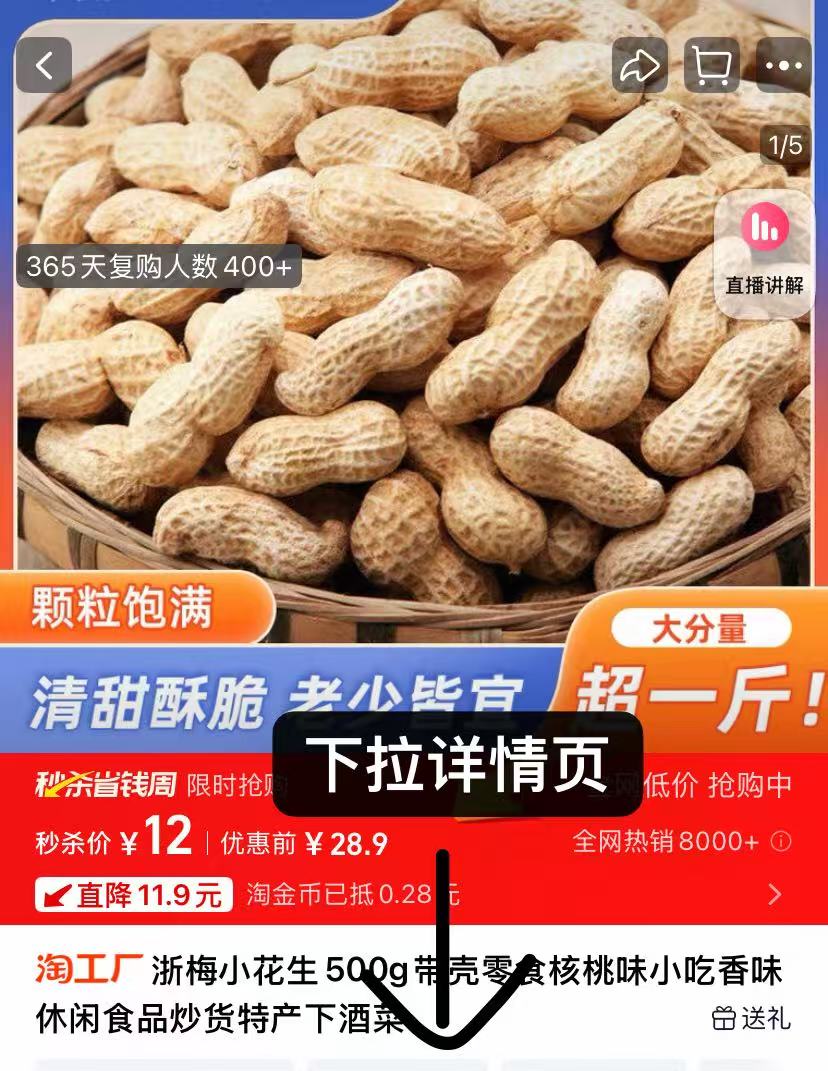Open the shopping cart icon
This screenshot has width=828, height=1071.
click(712, 64)
